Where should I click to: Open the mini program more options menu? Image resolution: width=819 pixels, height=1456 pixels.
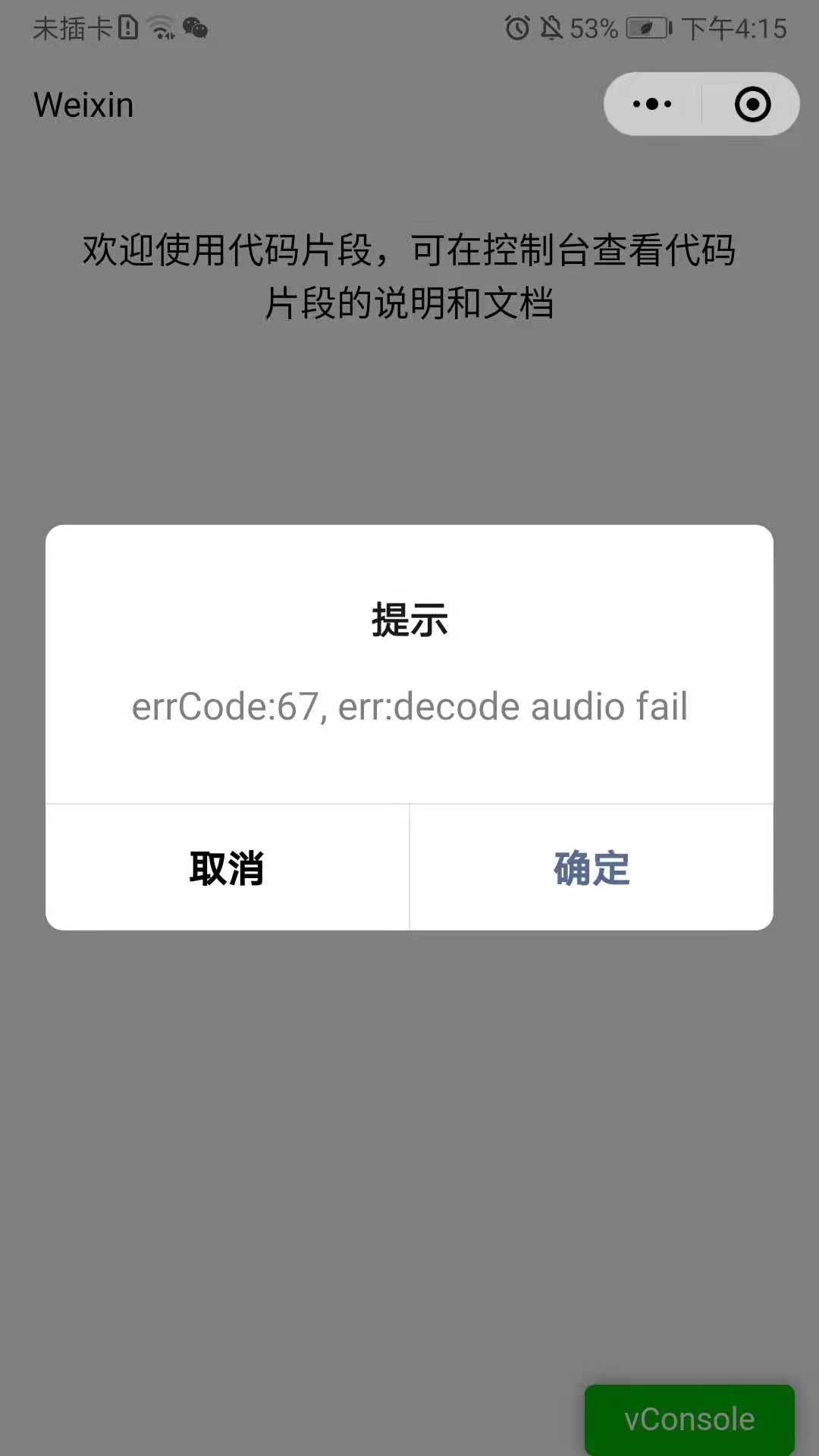(652, 105)
